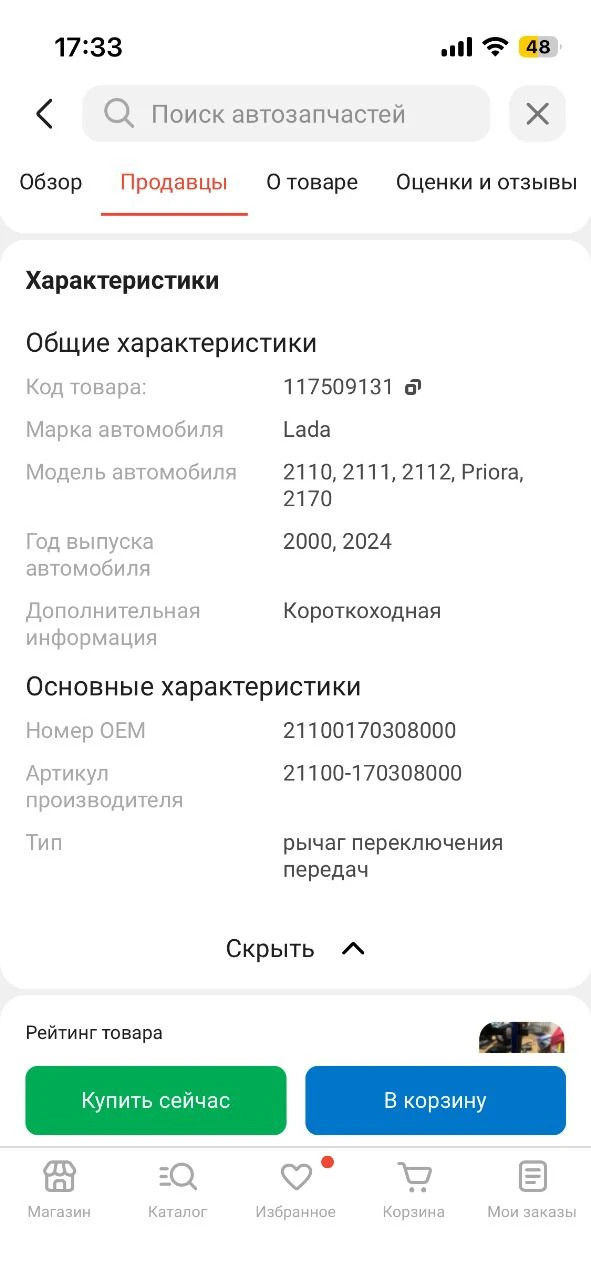Open the Магазин bottom tab
The image size is (591, 1280).
(59, 1190)
